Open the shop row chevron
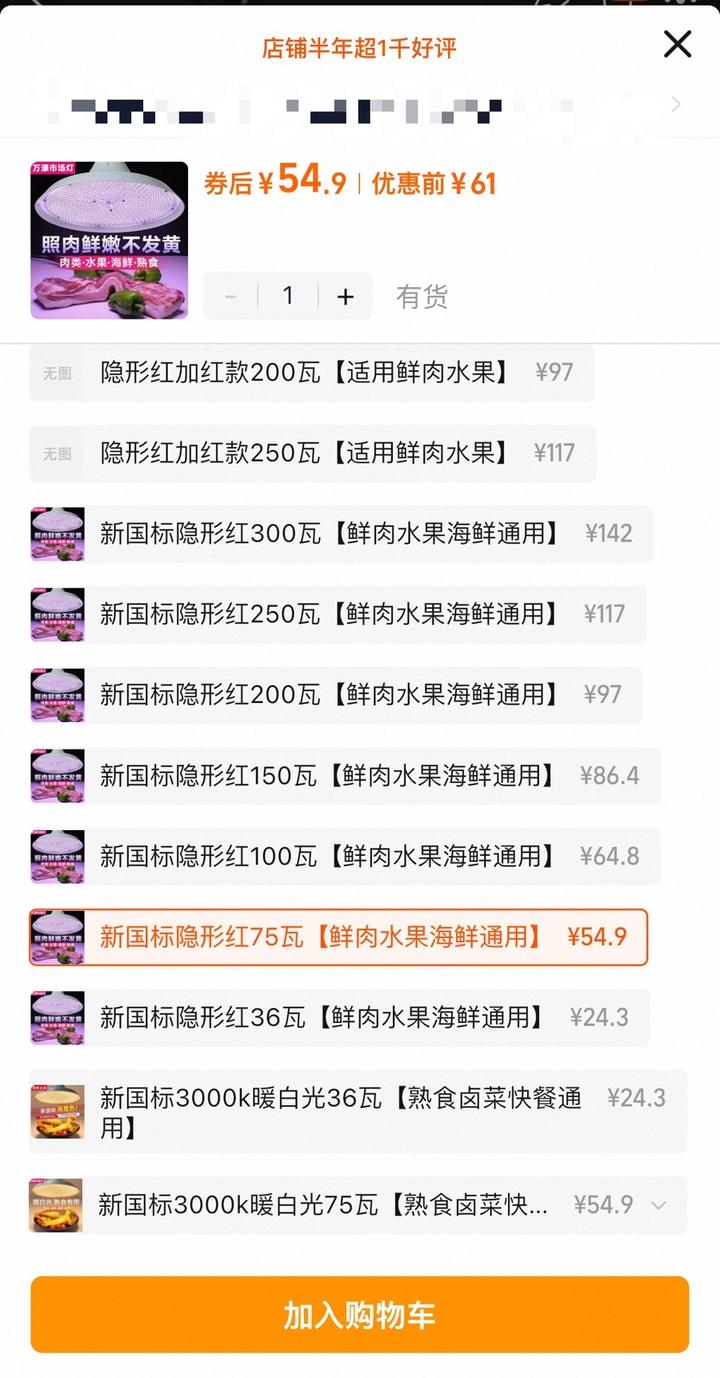Viewport: 720px width, 1378px height. pos(676,104)
